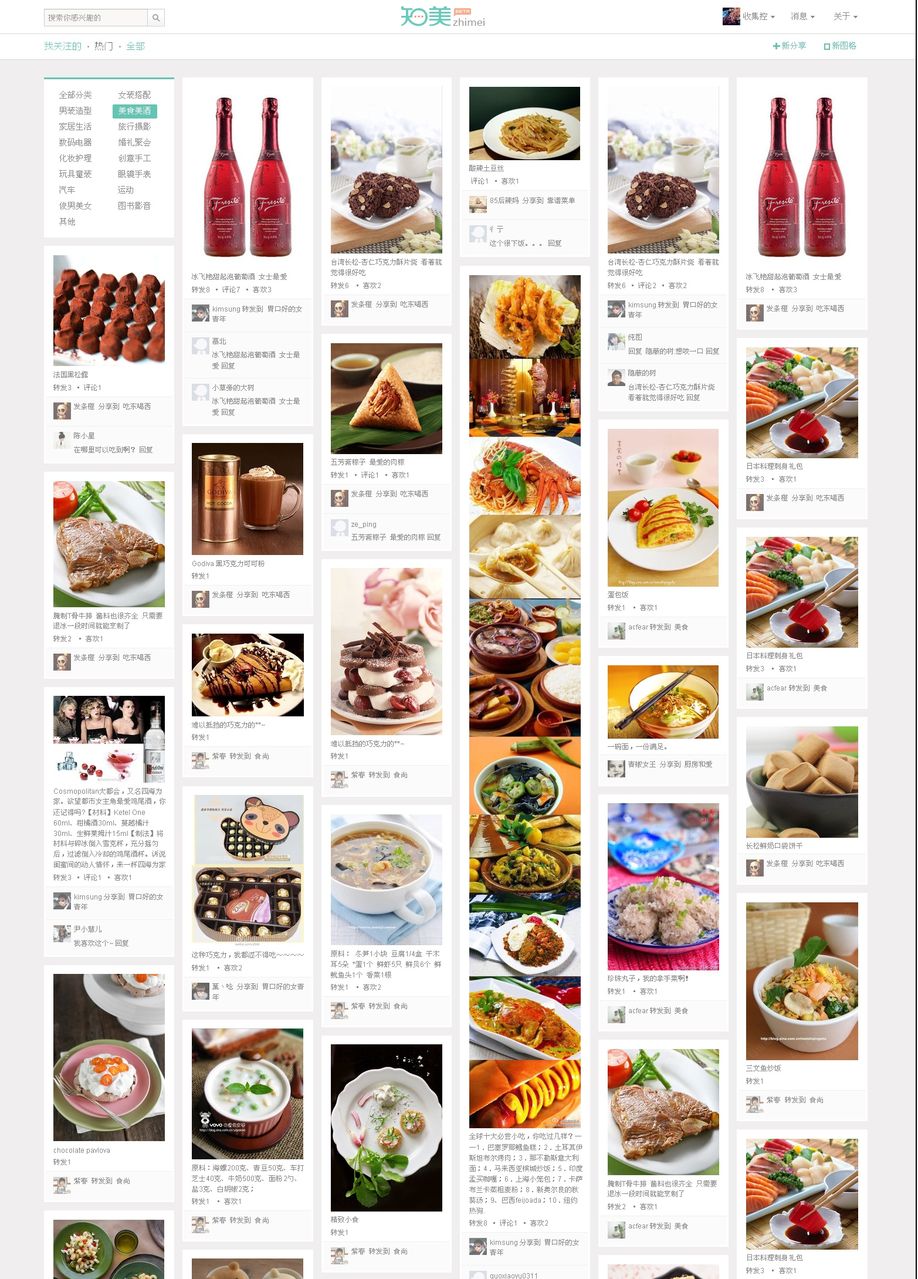Open the 蛋包饭 omelette rice pin

662,508
